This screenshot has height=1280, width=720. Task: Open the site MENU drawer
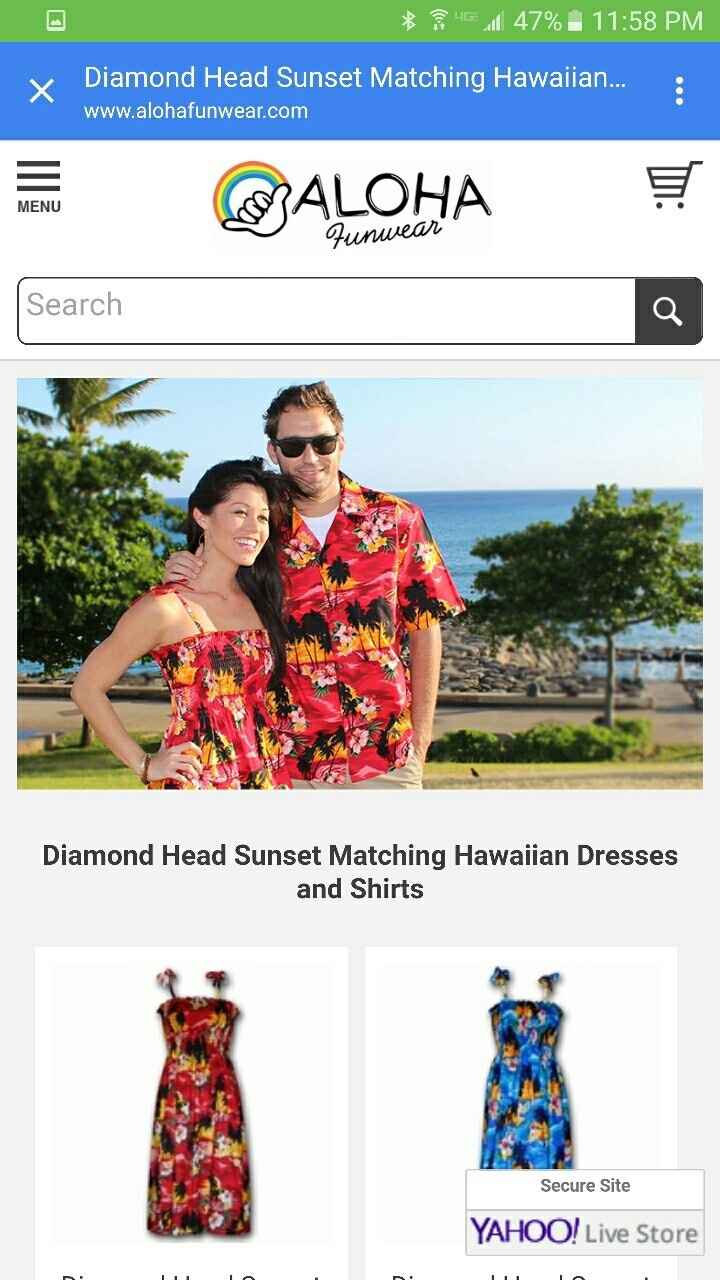[39, 187]
